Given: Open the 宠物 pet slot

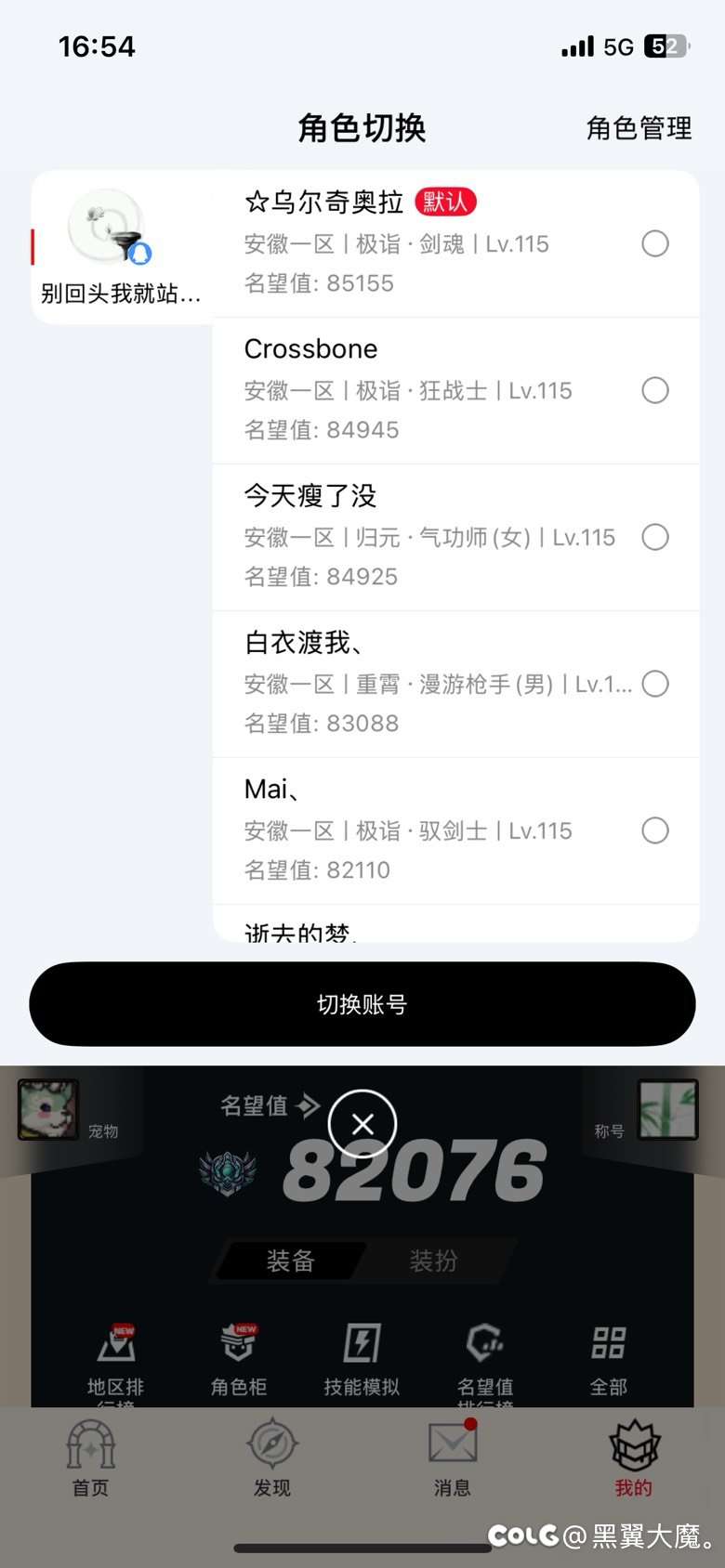Looking at the screenshot, I should click(49, 1109).
